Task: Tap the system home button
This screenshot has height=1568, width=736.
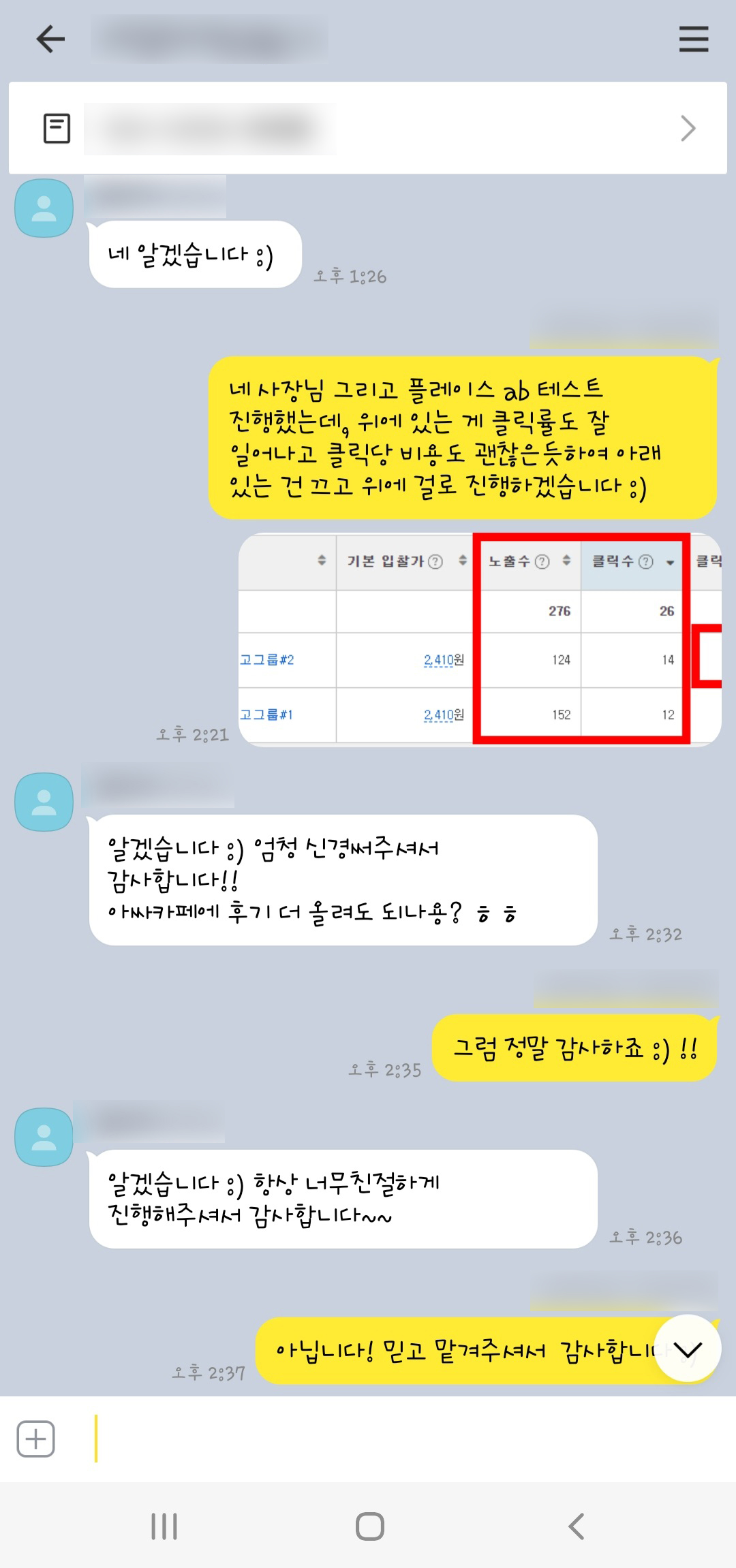Action: click(369, 1526)
